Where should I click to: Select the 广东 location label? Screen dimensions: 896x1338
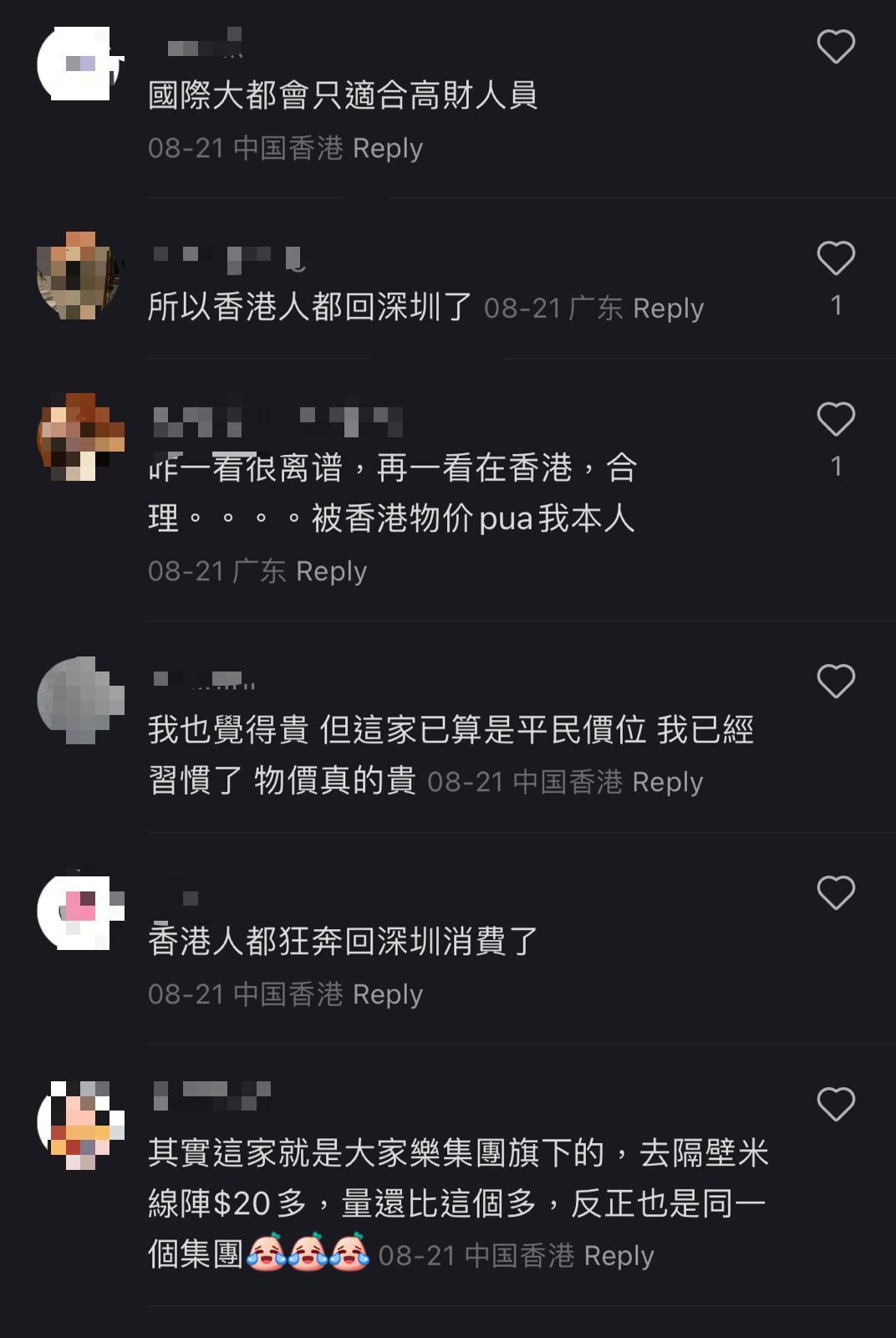pos(596,309)
